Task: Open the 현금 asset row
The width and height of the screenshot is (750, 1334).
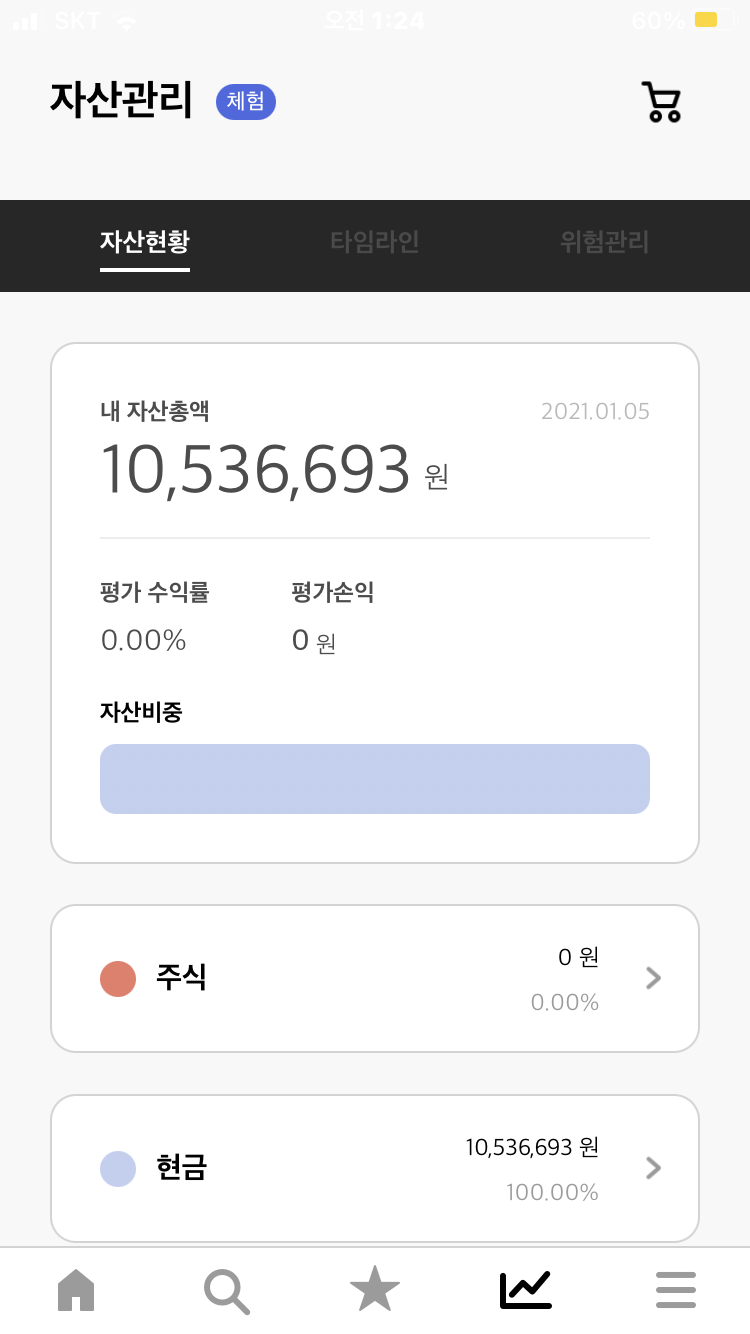Action: click(375, 1168)
